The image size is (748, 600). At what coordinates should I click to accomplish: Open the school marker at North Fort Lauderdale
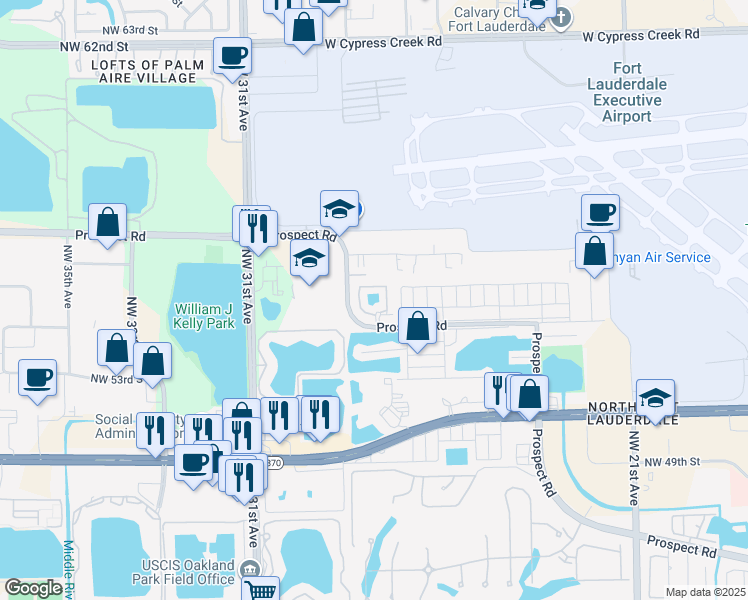[x=655, y=397]
